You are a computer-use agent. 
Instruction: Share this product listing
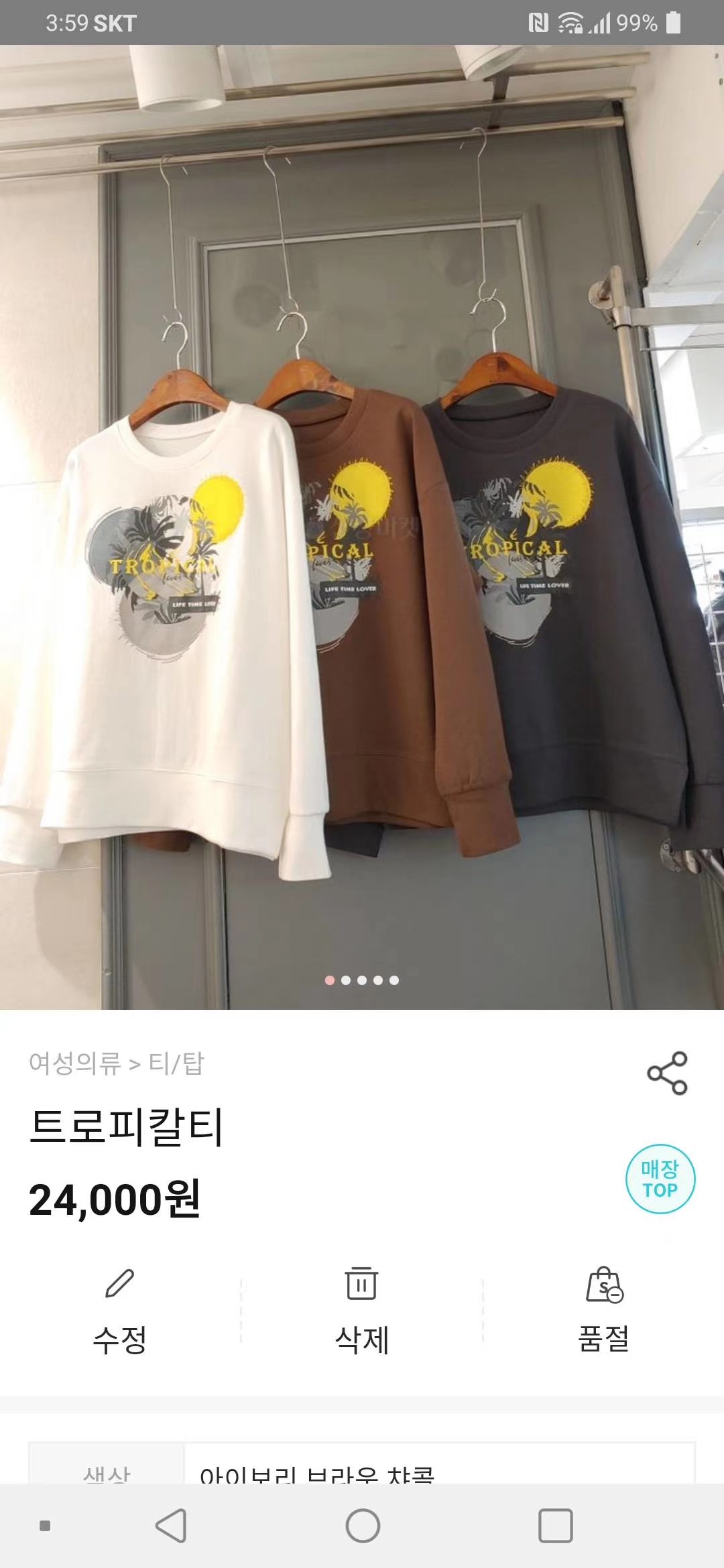(x=667, y=1073)
